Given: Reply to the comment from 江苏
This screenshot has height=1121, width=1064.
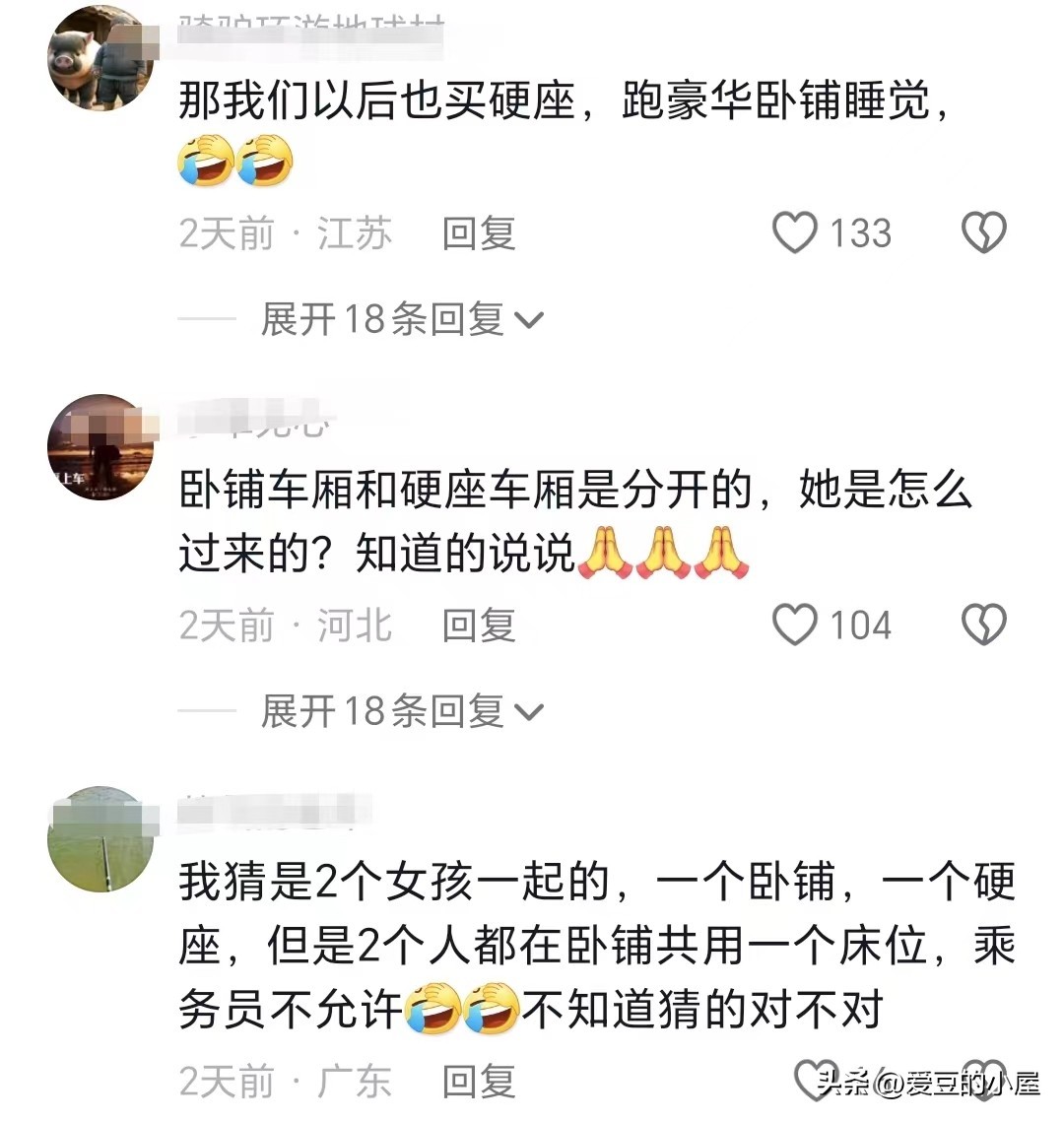Looking at the screenshot, I should [x=479, y=233].
